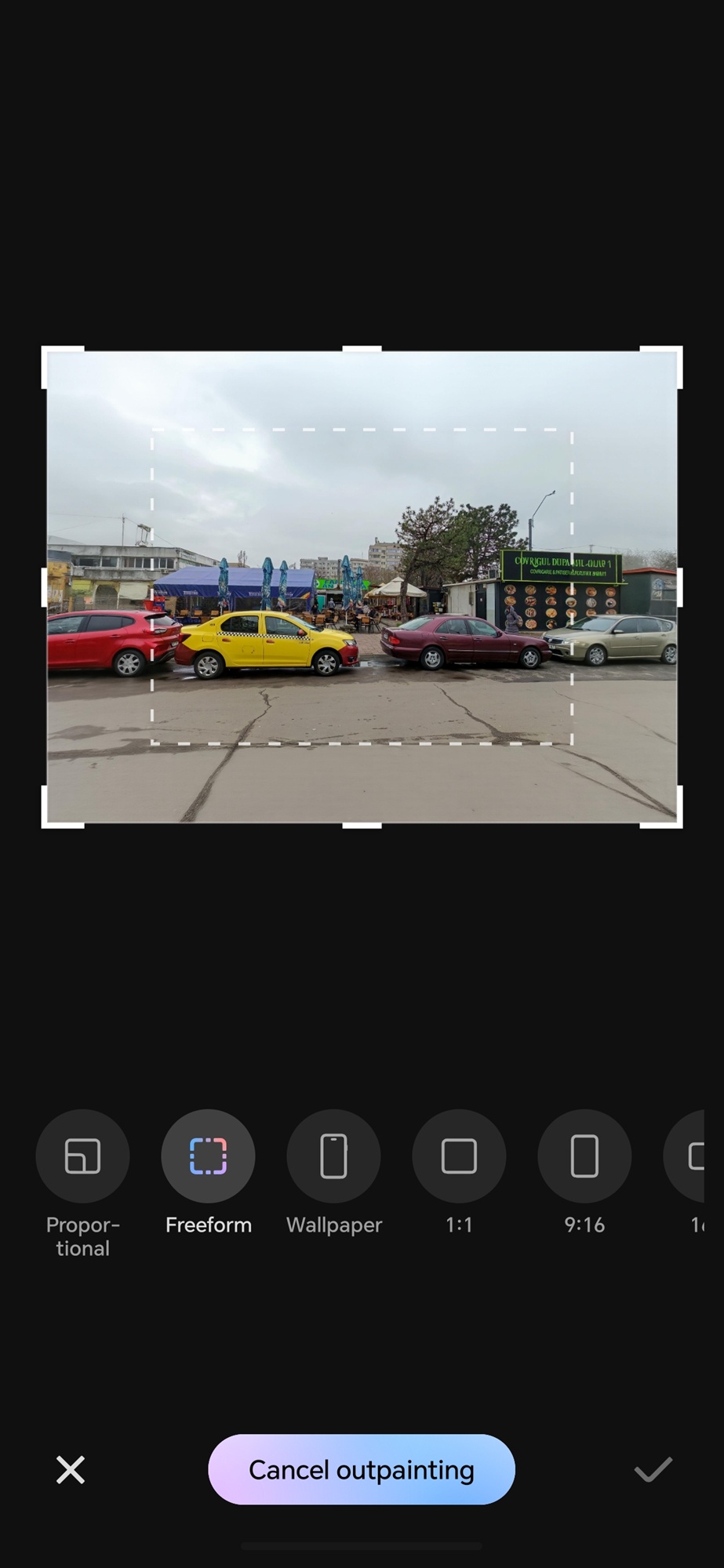Tap the Cancel outpainting button
The image size is (724, 1568).
pos(362,1469)
